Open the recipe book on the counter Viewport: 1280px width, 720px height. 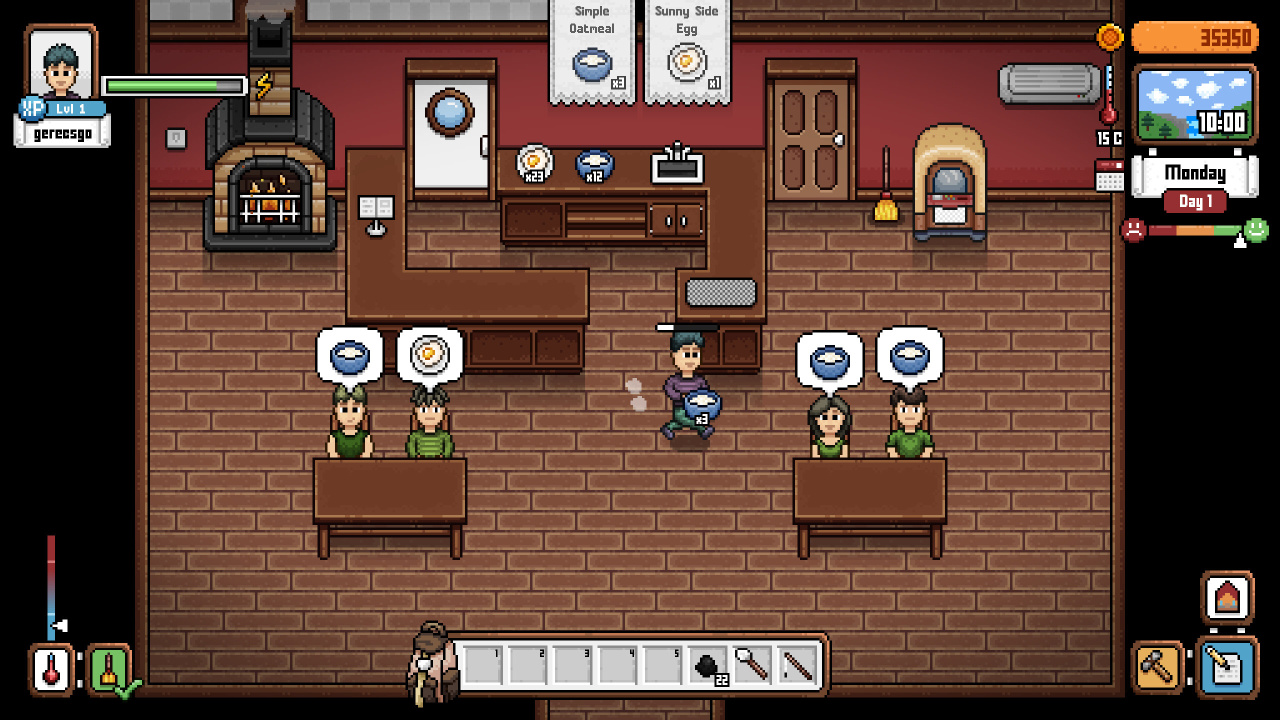376,210
